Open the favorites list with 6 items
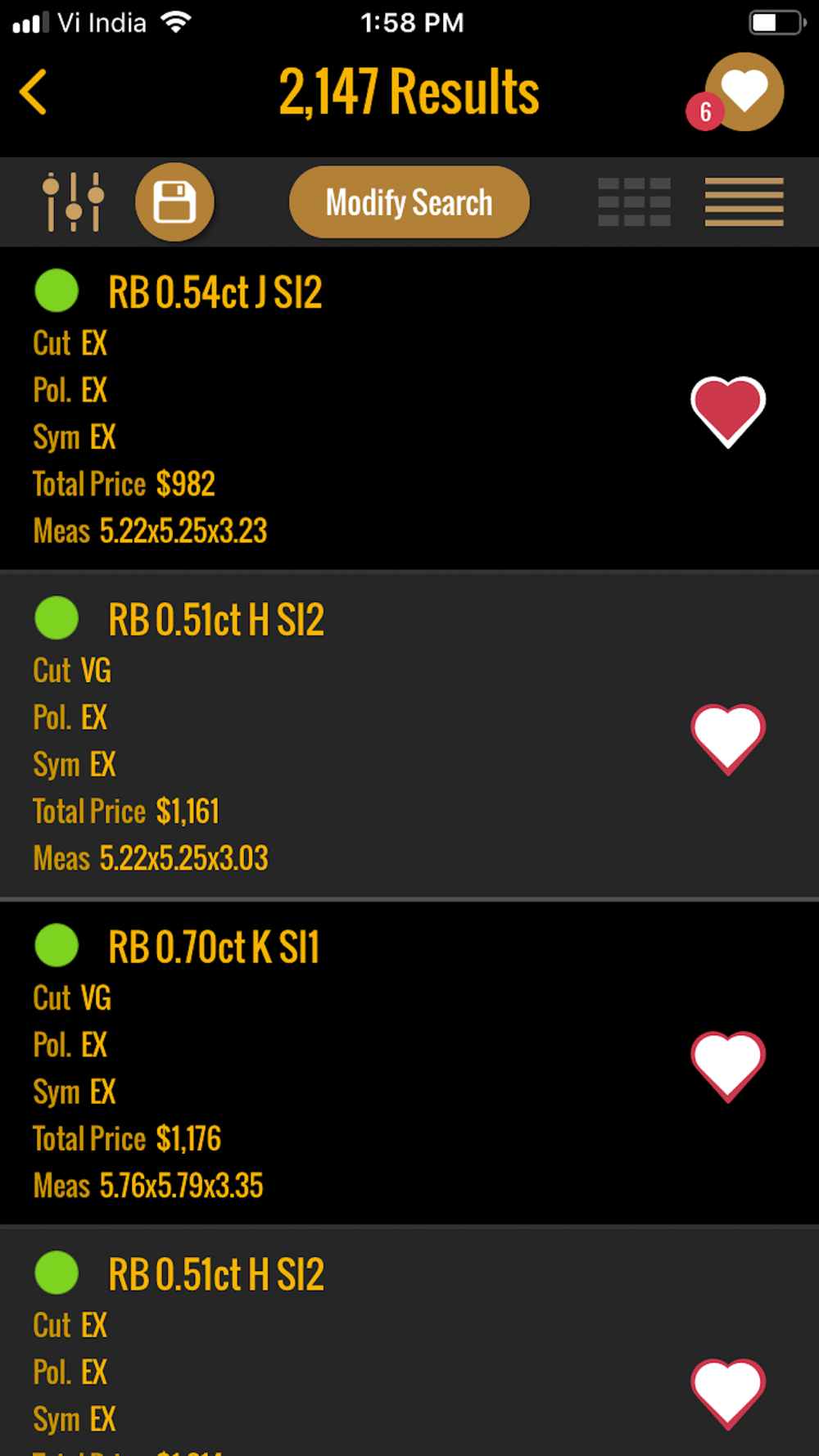The width and height of the screenshot is (819, 1456). [743, 92]
